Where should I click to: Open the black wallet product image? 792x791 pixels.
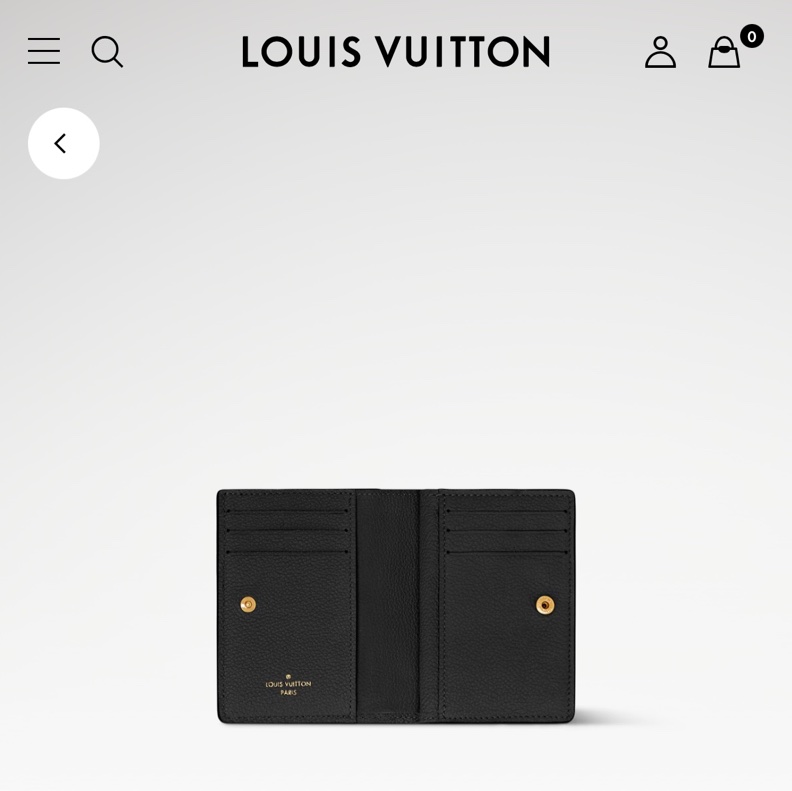point(396,605)
